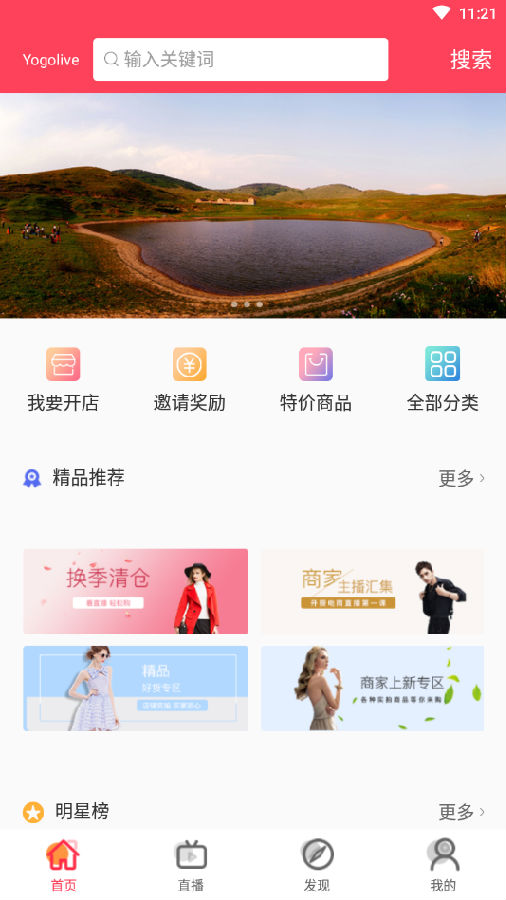Tap the 搜索 button
The height and width of the screenshot is (900, 506).
tap(470, 60)
